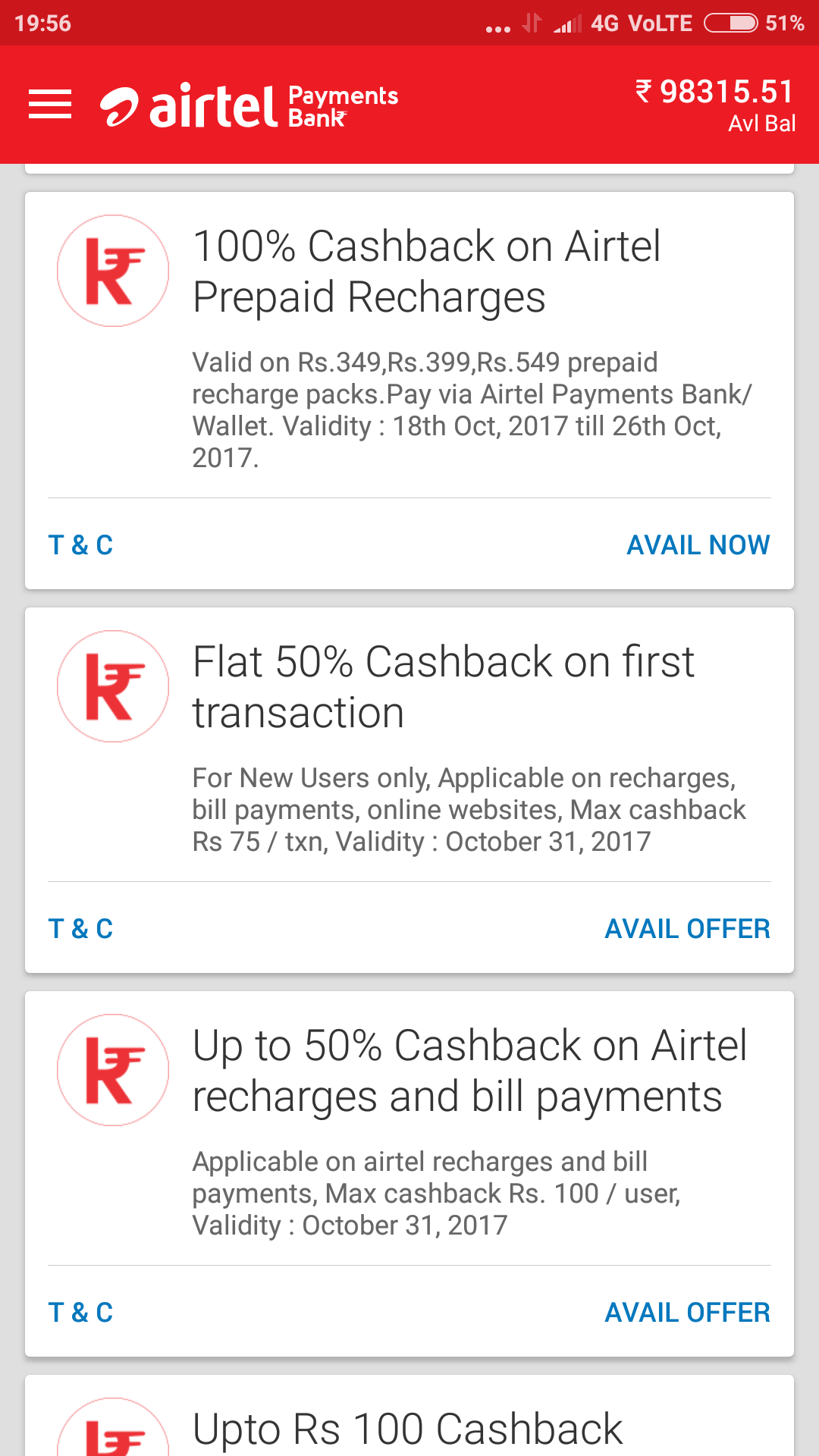Open the hamburger navigation menu
This screenshot has width=819, height=1456.
click(x=50, y=105)
